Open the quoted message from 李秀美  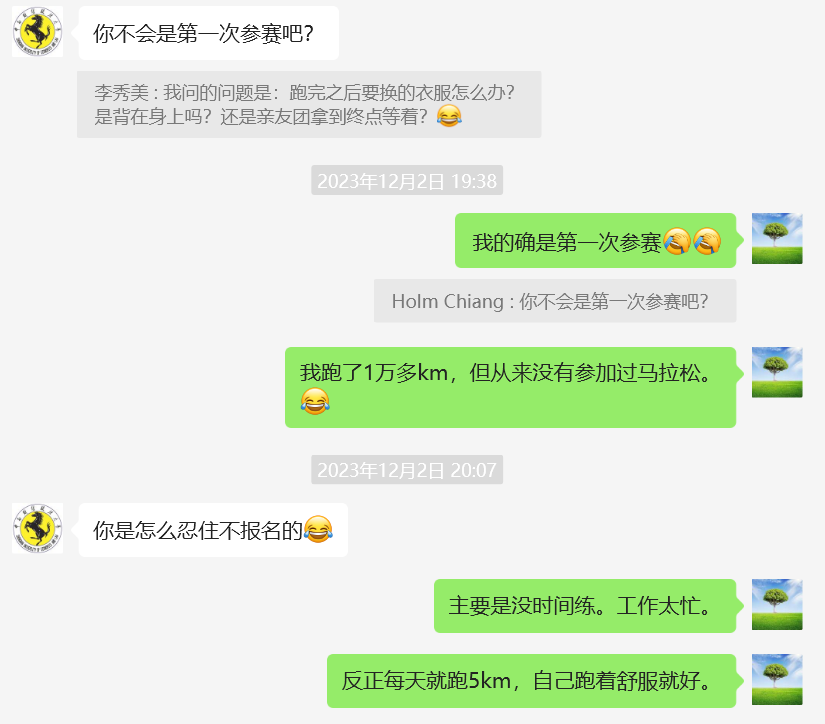tap(308, 105)
